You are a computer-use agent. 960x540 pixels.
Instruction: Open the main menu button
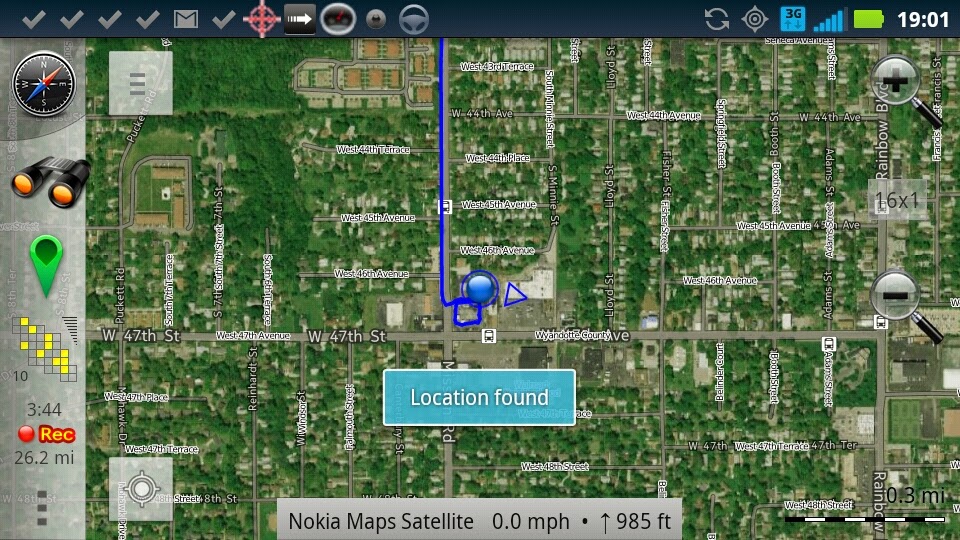[x=140, y=82]
